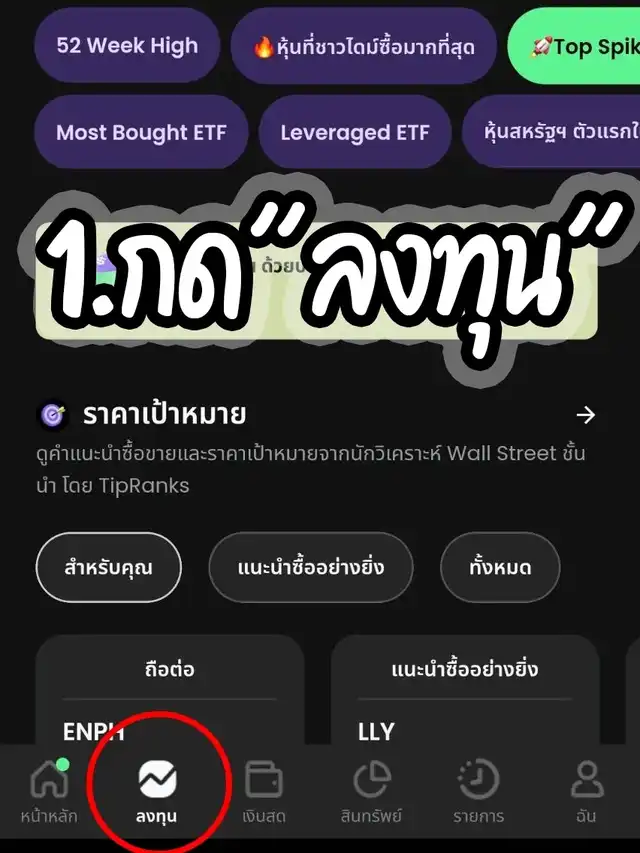Switch to the ลงทุน tab
This screenshot has width=640, height=853.
click(157, 792)
